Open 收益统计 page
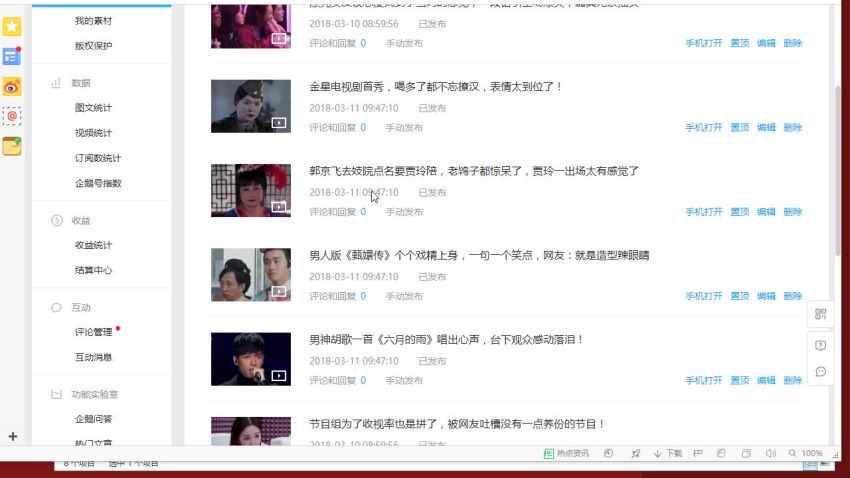 (93, 245)
